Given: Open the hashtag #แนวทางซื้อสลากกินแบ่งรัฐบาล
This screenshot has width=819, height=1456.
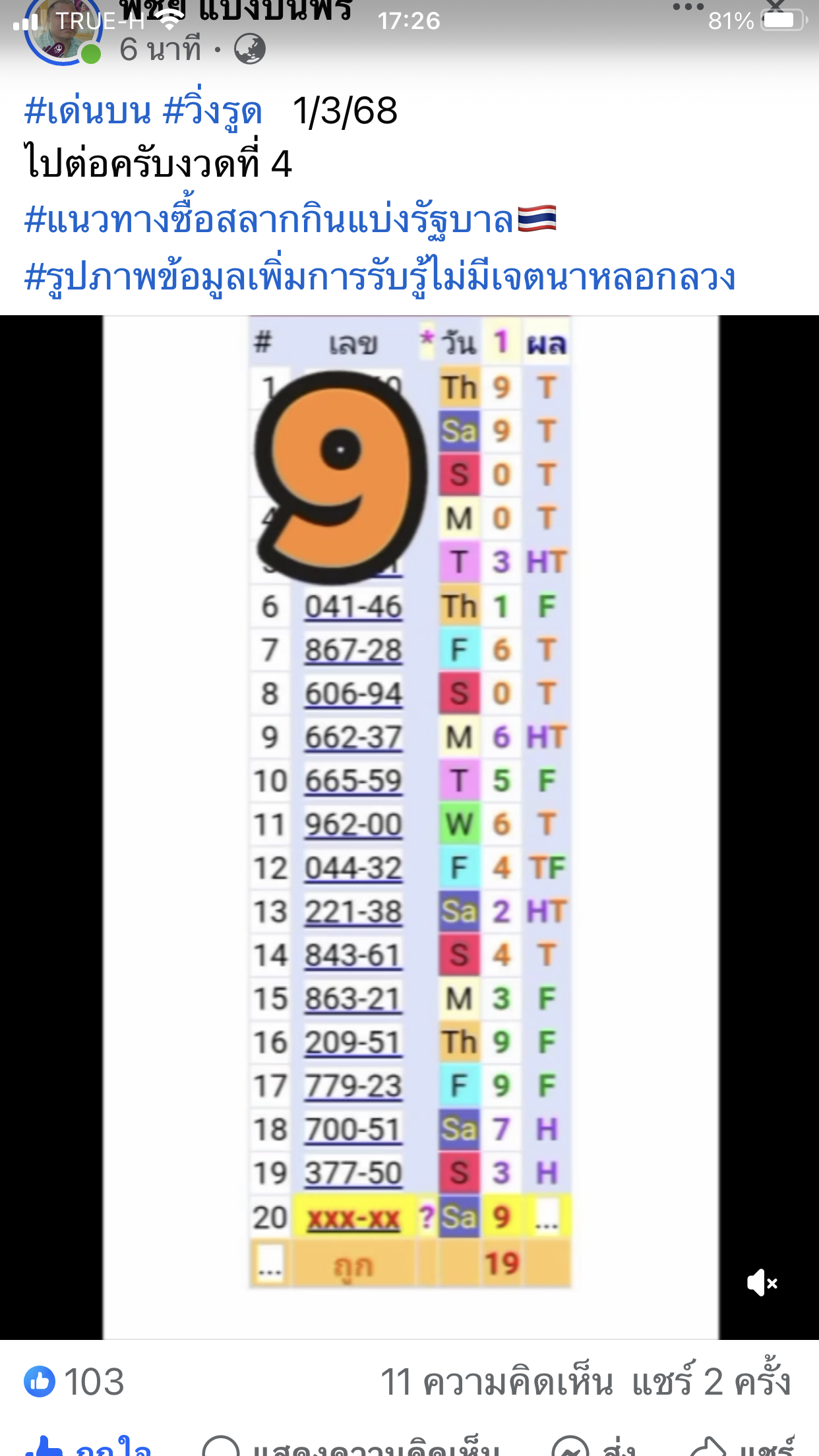Looking at the screenshot, I should [268, 220].
